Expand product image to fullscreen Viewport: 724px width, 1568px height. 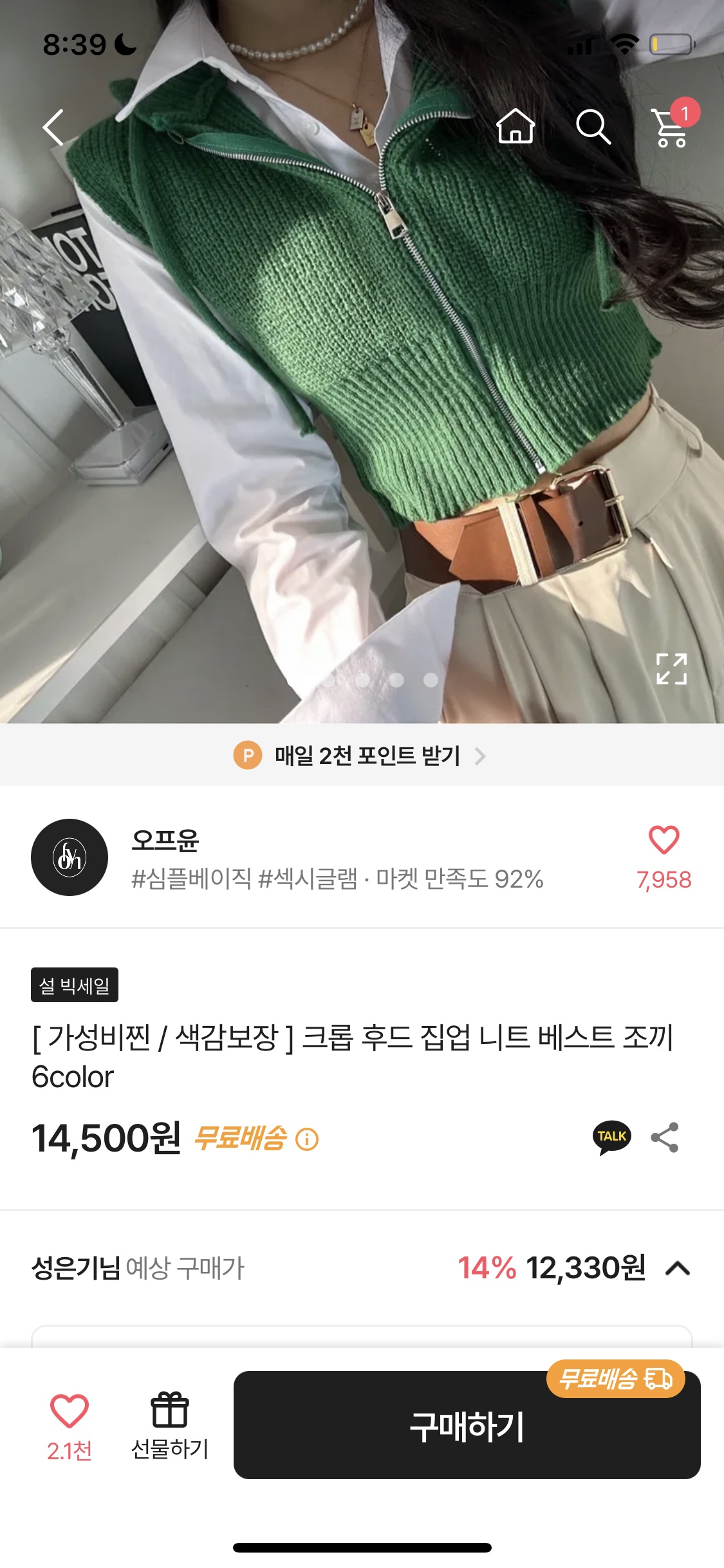(671, 669)
